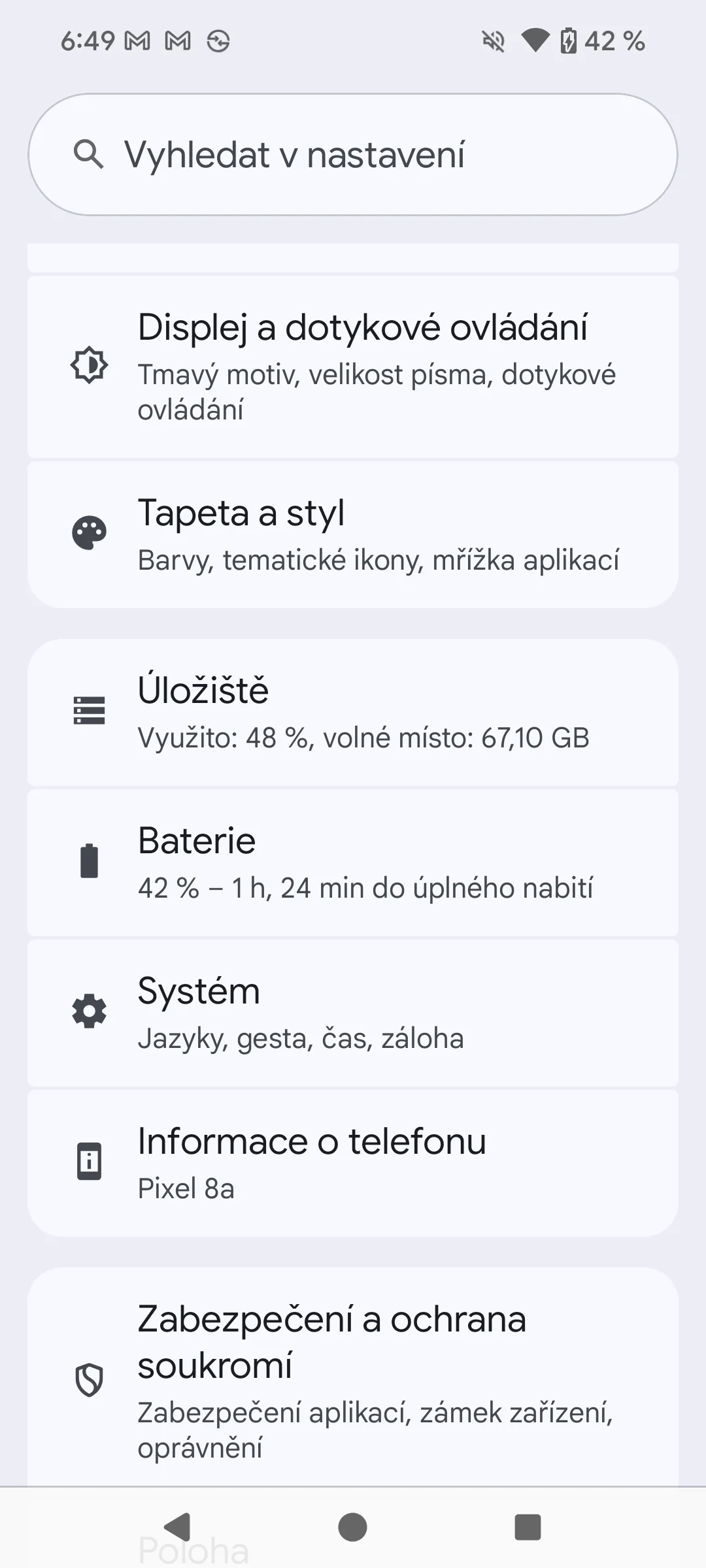Viewport: 706px width, 1568px height.
Task: Open the Úložiště storage row
Action: [x=353, y=712]
